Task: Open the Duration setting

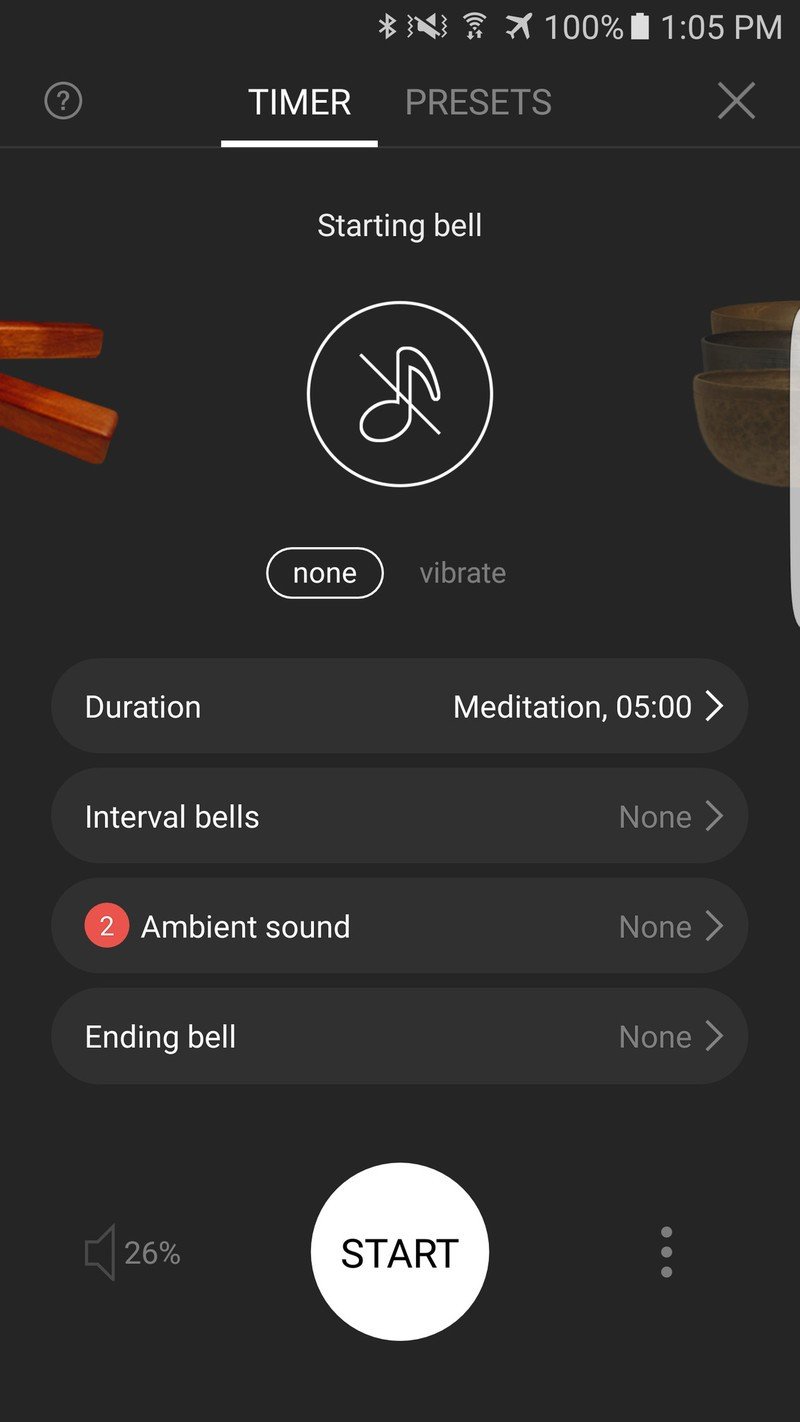Action: click(399, 706)
